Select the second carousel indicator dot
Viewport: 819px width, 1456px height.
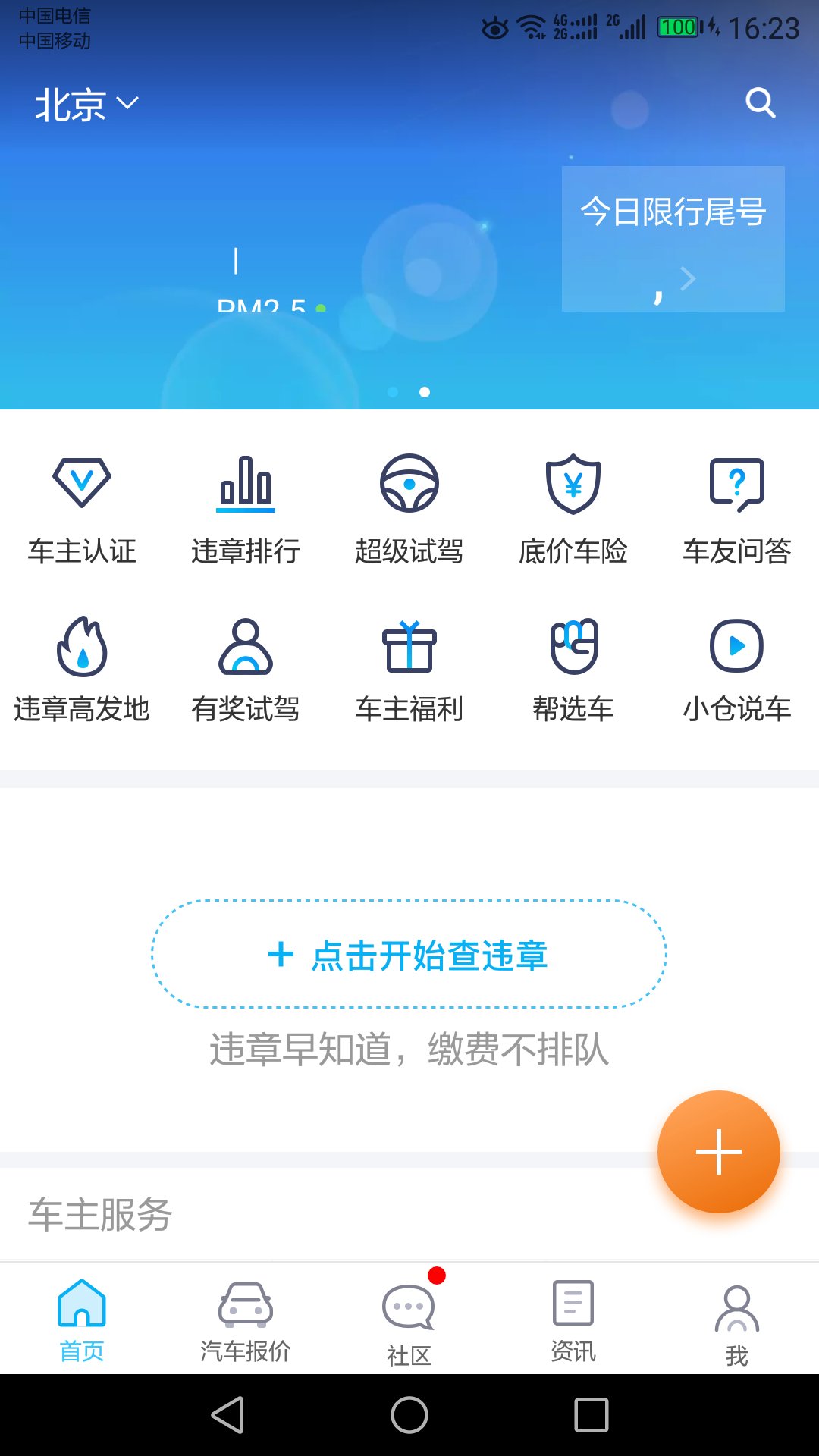click(425, 393)
